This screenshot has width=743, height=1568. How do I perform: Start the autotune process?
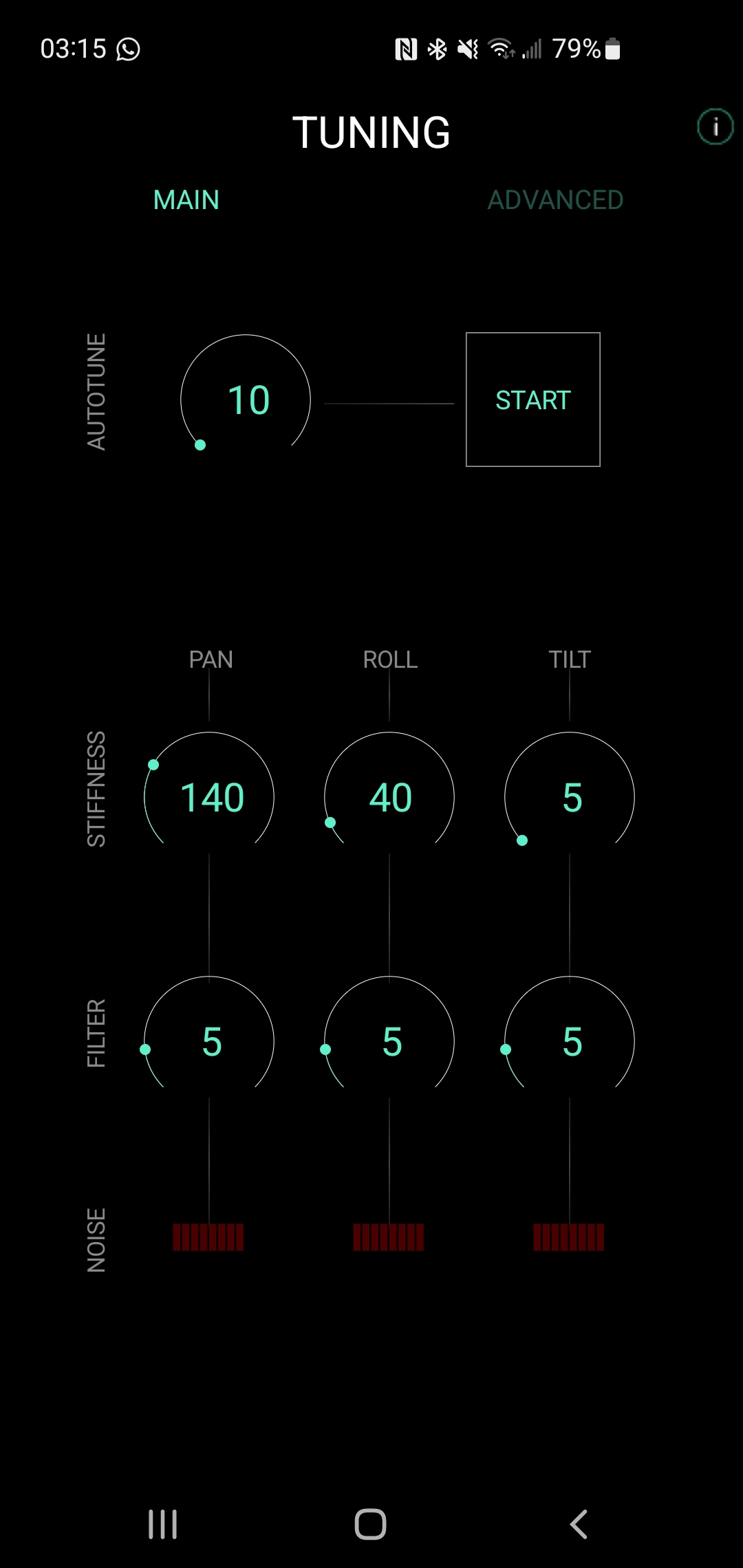(x=533, y=400)
